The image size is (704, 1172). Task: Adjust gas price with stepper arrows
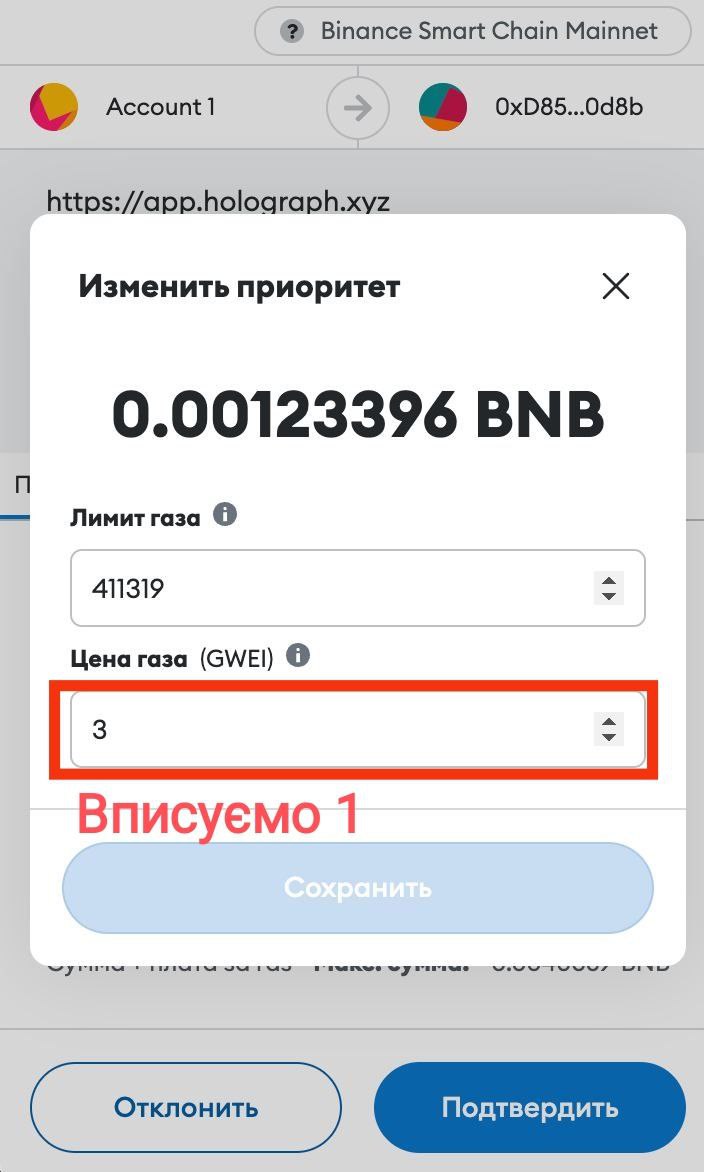point(609,729)
